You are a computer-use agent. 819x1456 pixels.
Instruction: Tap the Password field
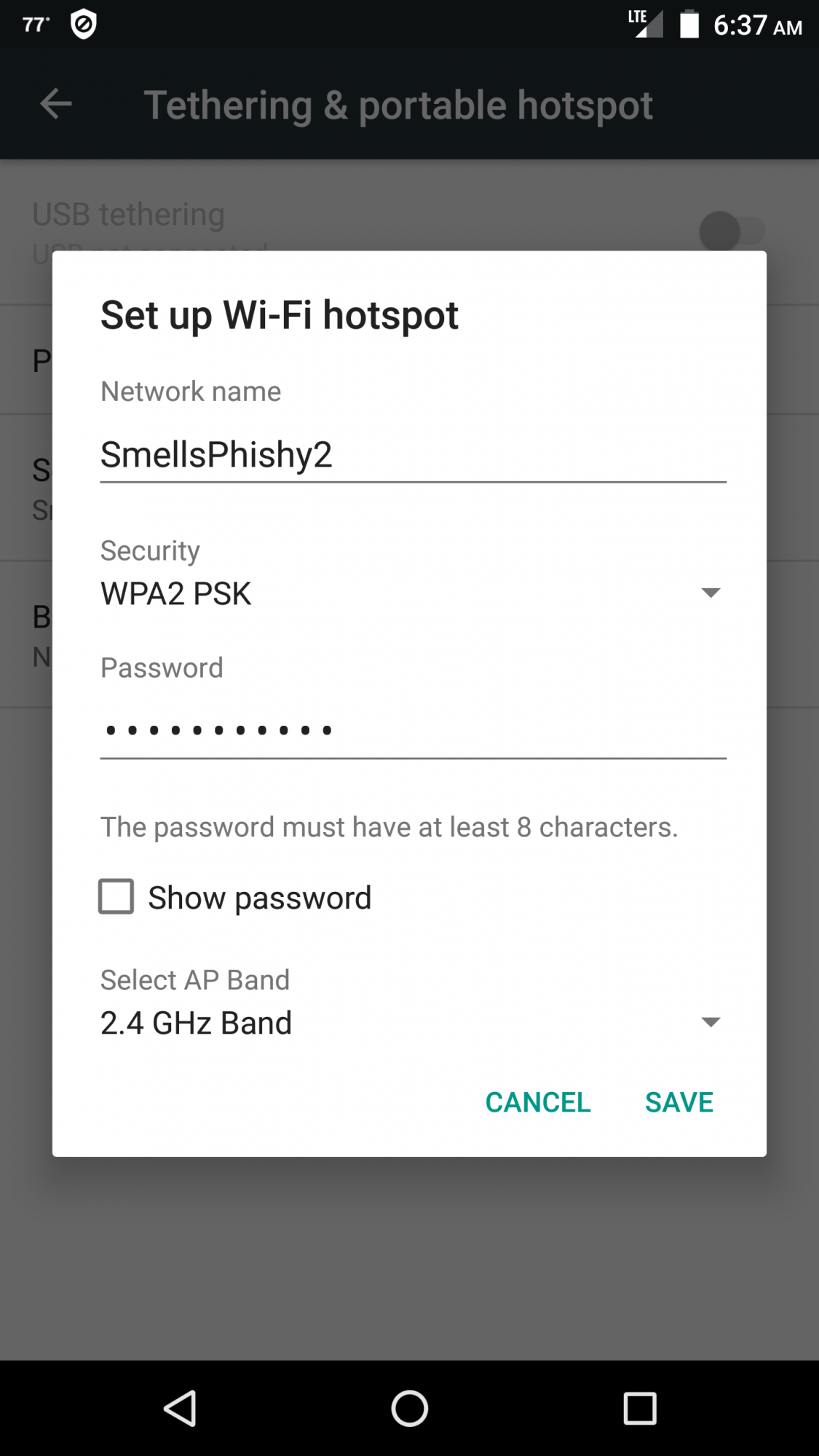coord(413,730)
